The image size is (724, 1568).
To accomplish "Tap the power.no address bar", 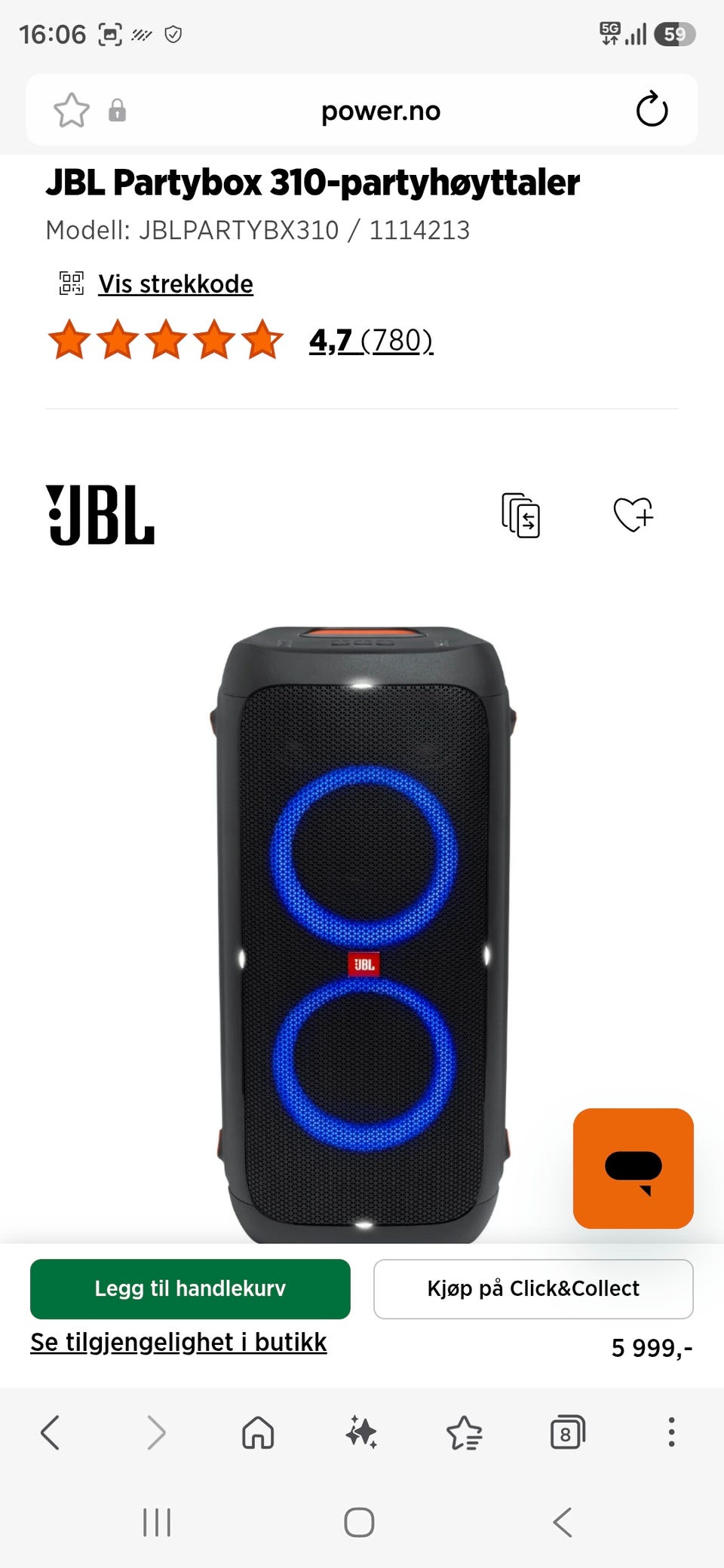I will coord(380,111).
